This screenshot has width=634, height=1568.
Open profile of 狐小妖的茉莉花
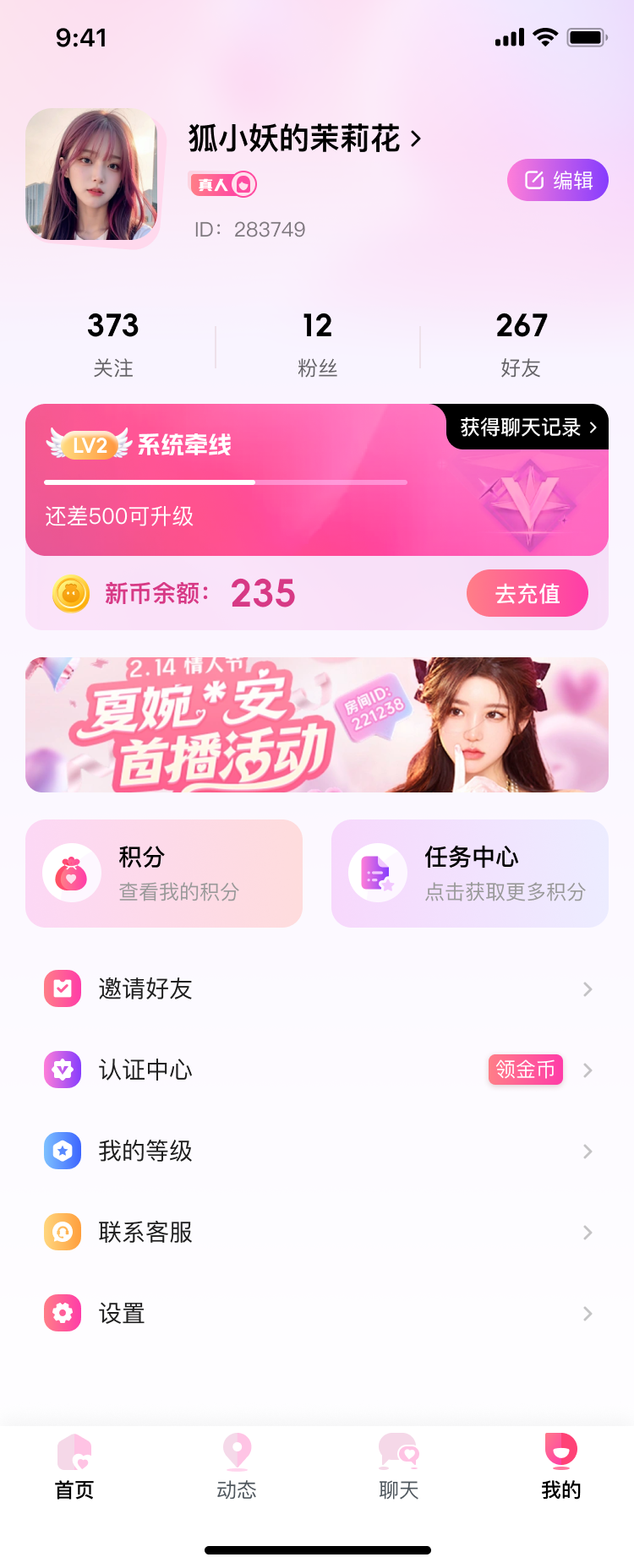304,139
